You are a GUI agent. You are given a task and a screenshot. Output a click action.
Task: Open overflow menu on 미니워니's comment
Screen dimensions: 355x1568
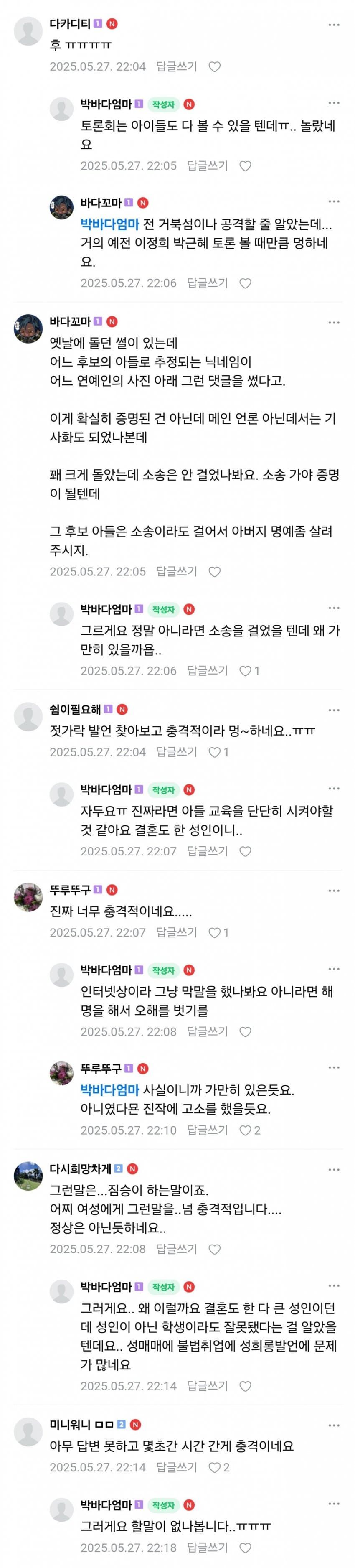click(x=334, y=1425)
